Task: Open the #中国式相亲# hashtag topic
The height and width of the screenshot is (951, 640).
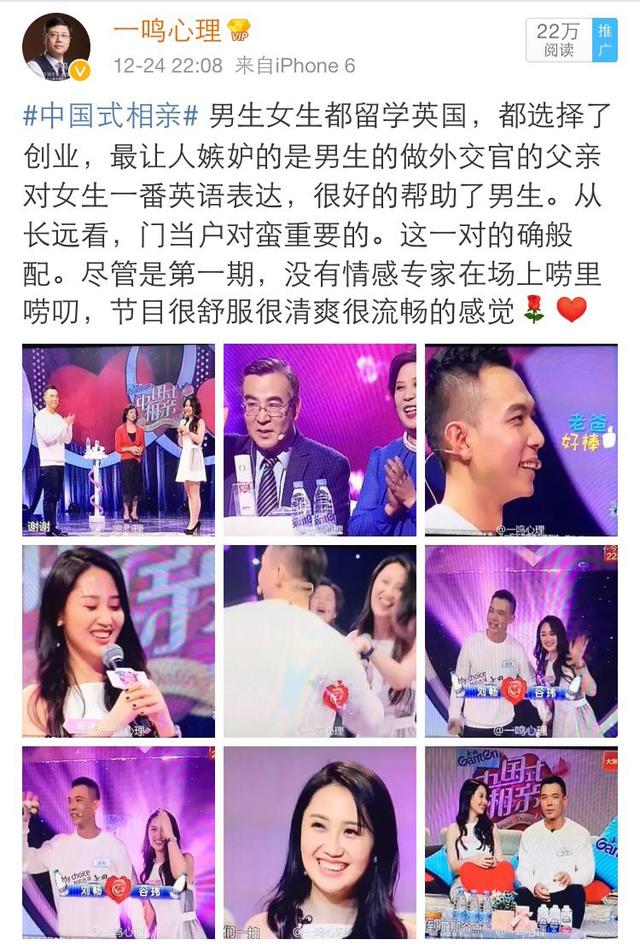Action: (111, 115)
